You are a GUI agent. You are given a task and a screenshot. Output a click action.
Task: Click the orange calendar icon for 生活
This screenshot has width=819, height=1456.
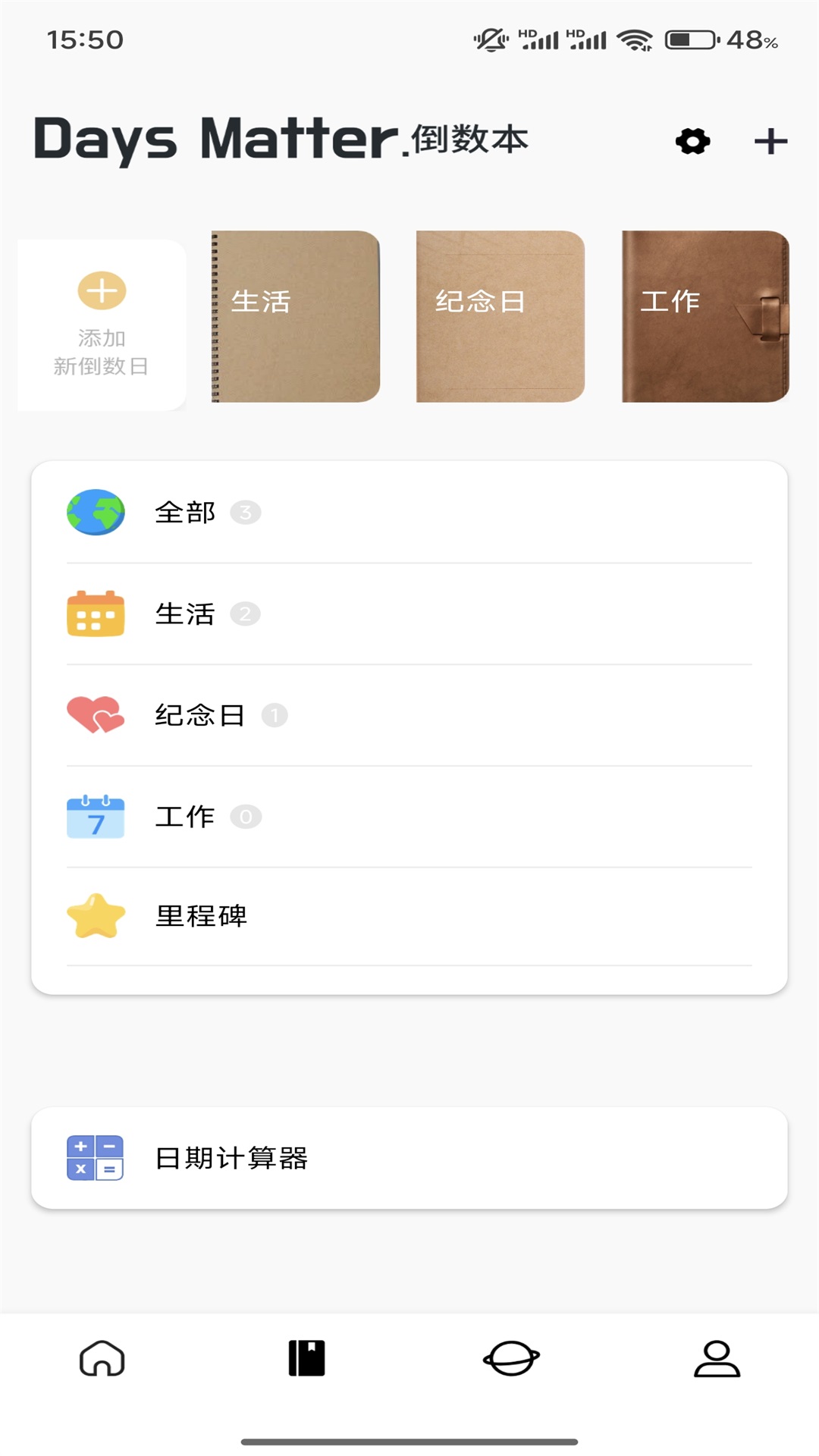click(x=95, y=613)
